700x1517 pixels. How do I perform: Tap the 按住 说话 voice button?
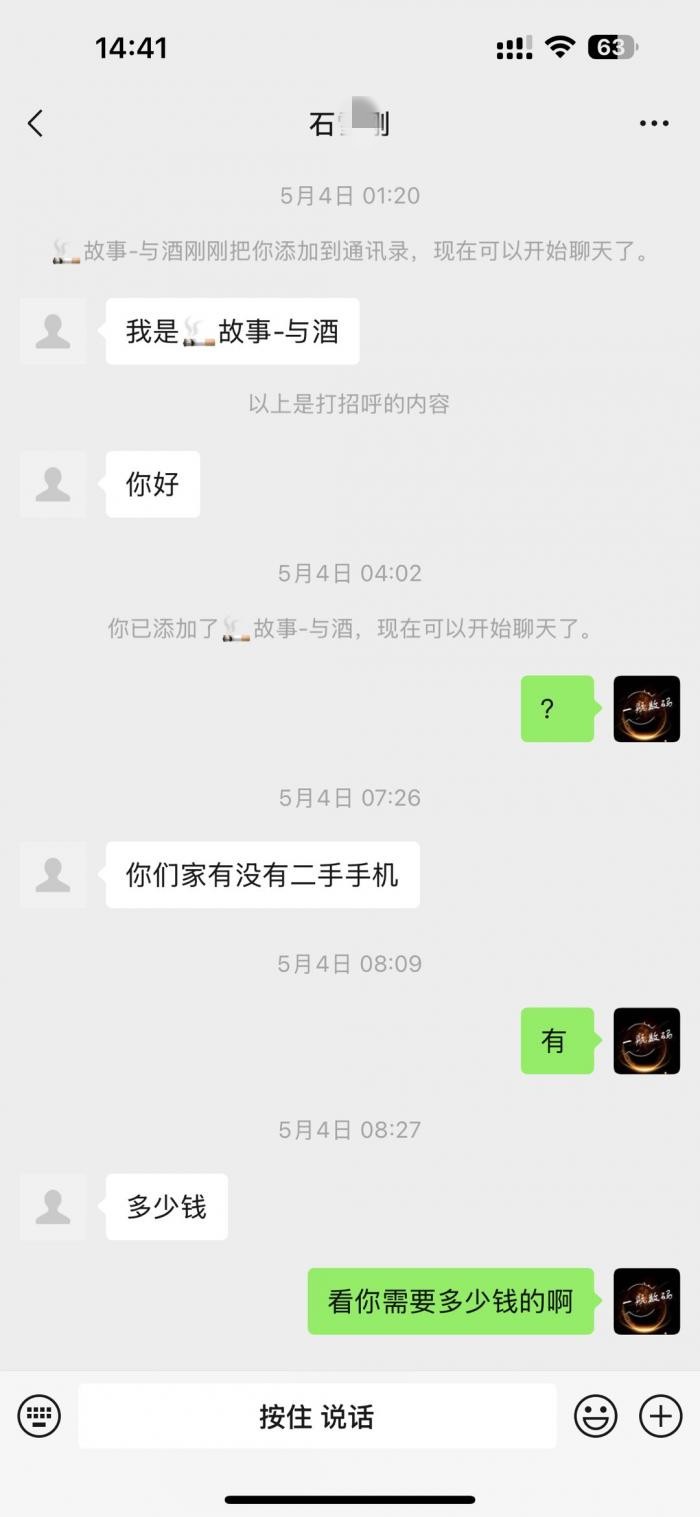pyautogui.click(x=317, y=1416)
